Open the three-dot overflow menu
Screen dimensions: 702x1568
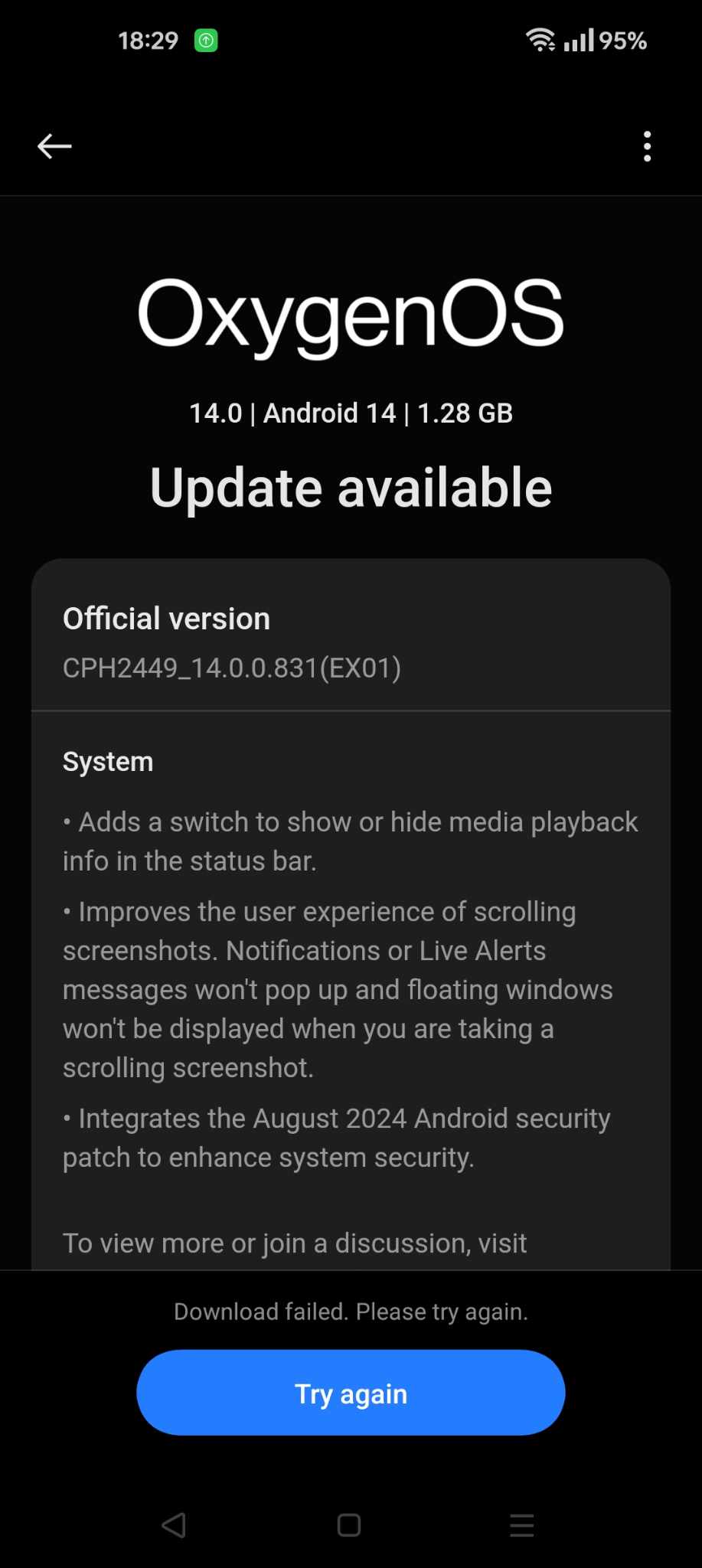pyautogui.click(x=647, y=145)
